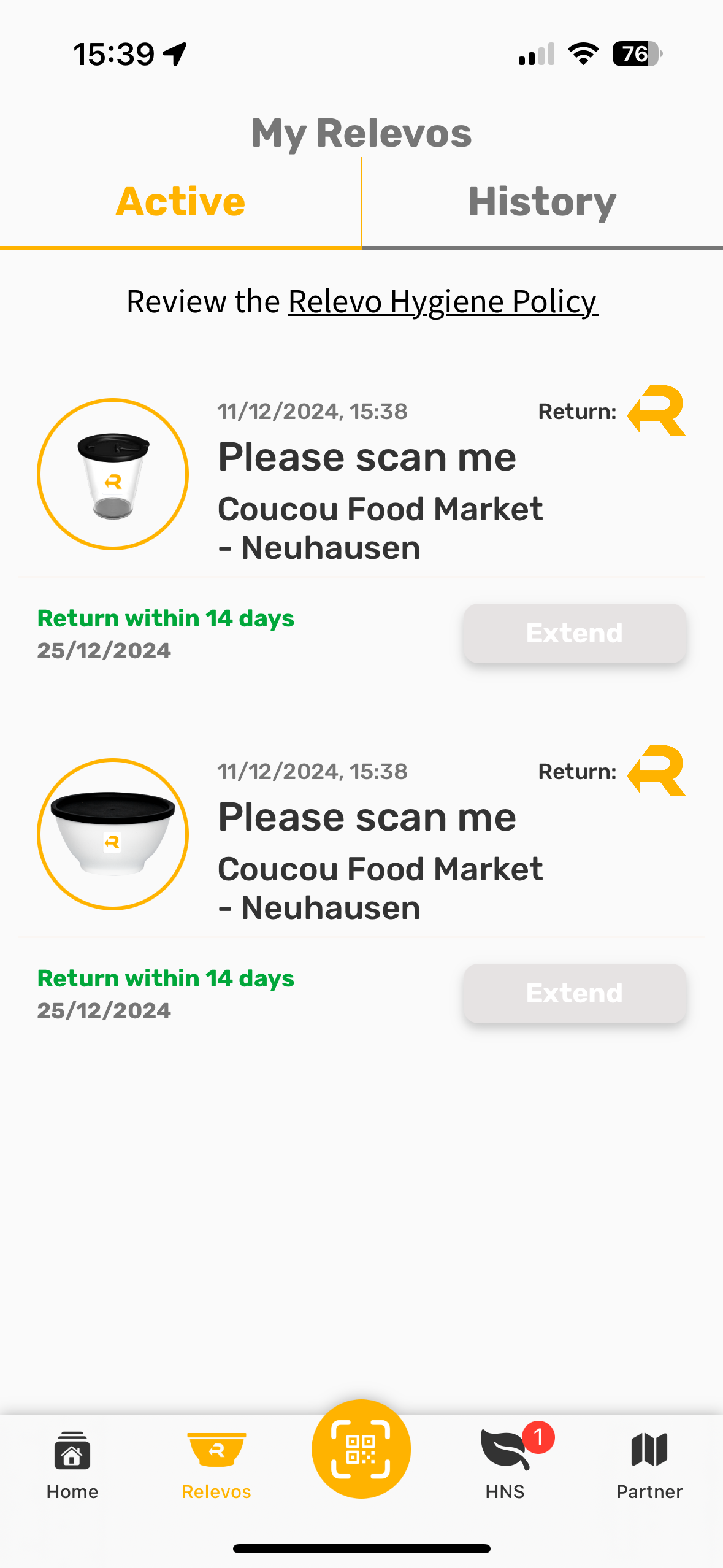Viewport: 723px width, 1568px height.
Task: Tap the Return R icon for the cup
Action: [657, 411]
